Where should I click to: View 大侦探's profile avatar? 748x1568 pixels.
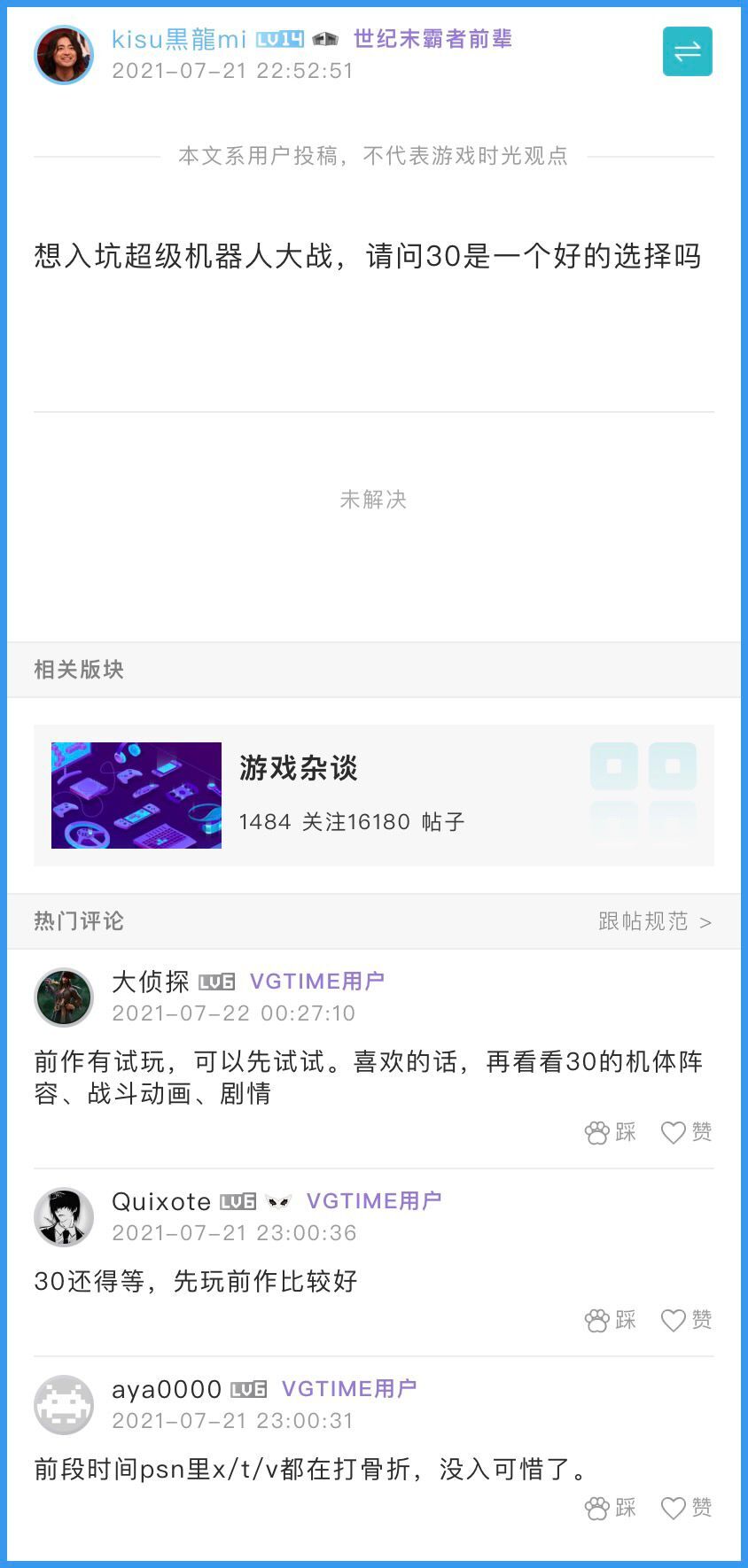pos(64,997)
